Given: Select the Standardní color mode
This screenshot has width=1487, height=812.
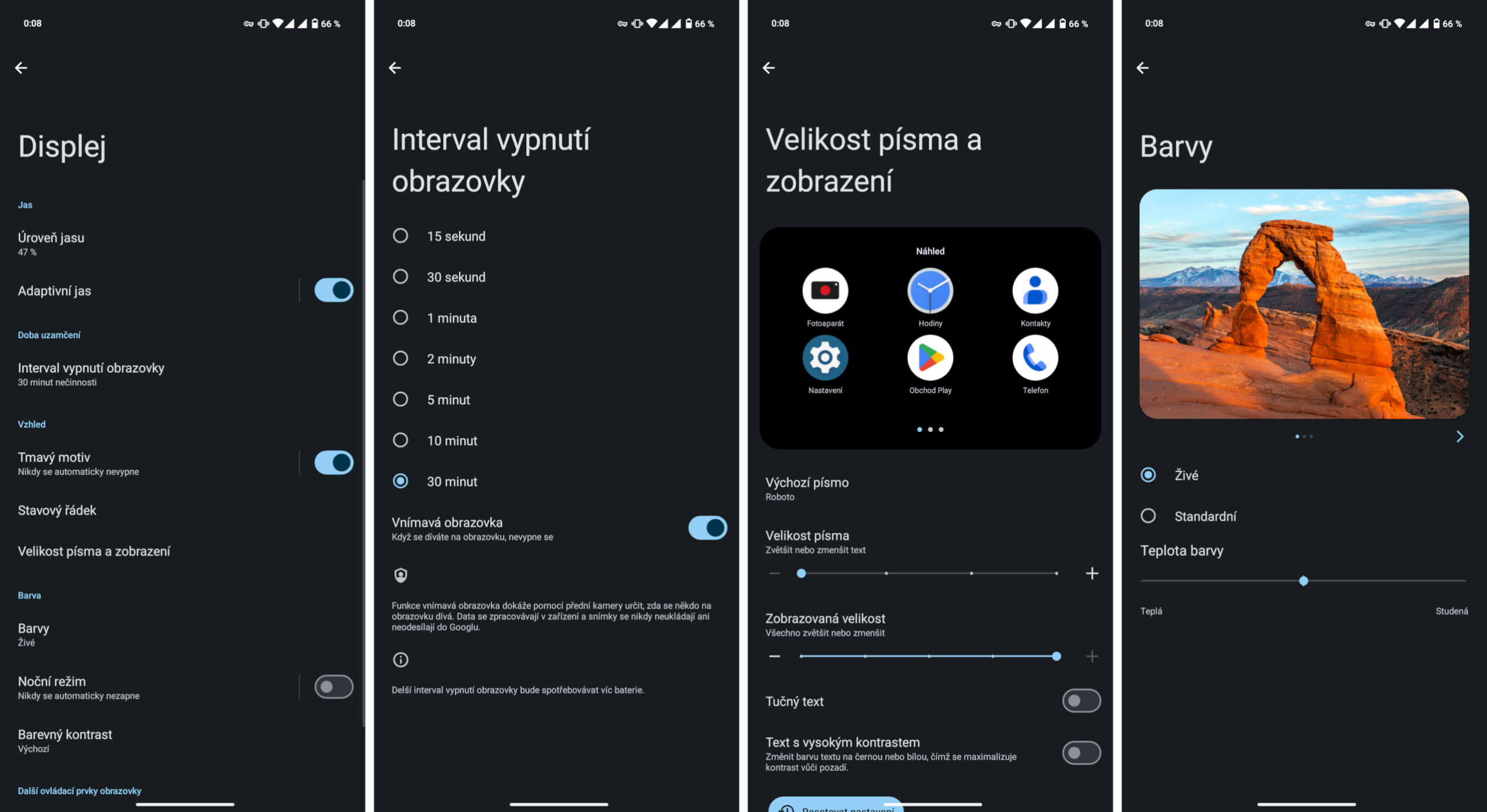Looking at the screenshot, I should tap(1148, 516).
